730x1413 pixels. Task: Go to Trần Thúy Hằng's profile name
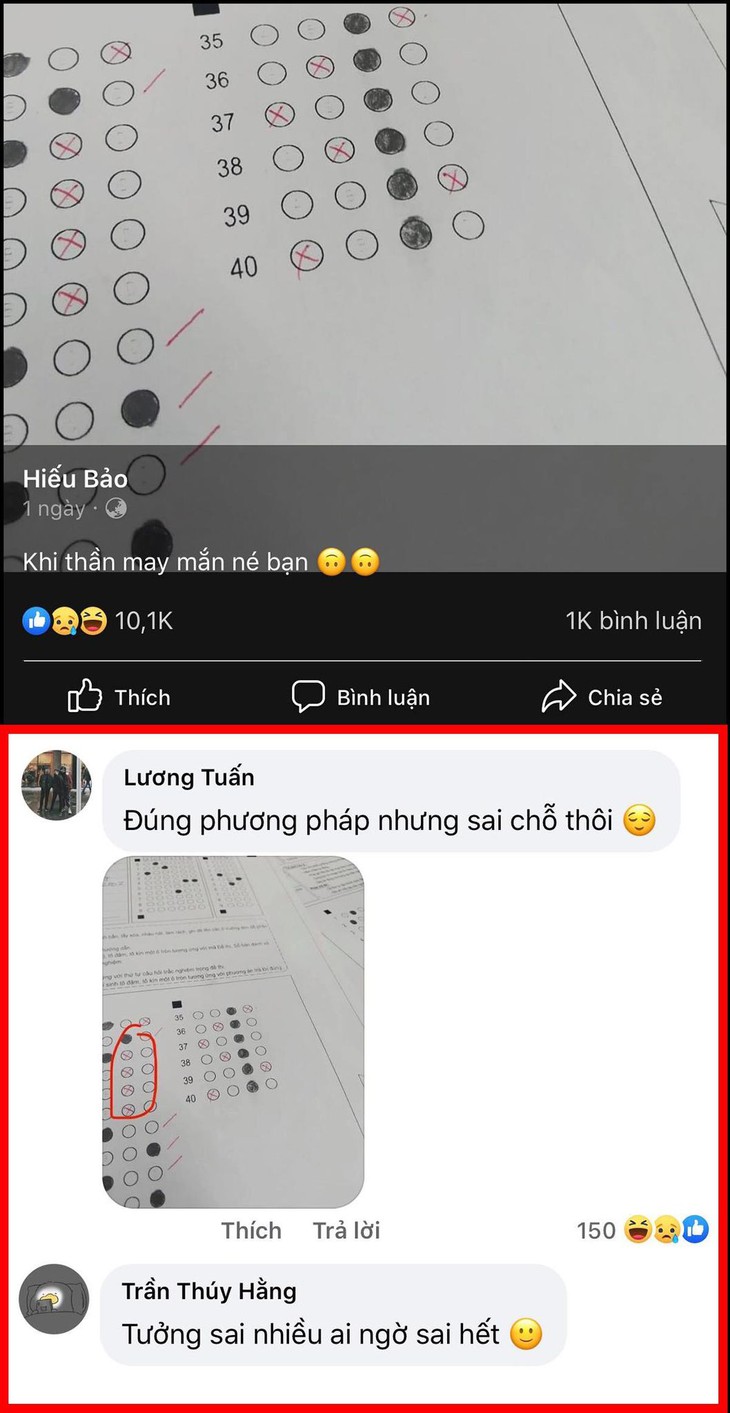point(209,1291)
